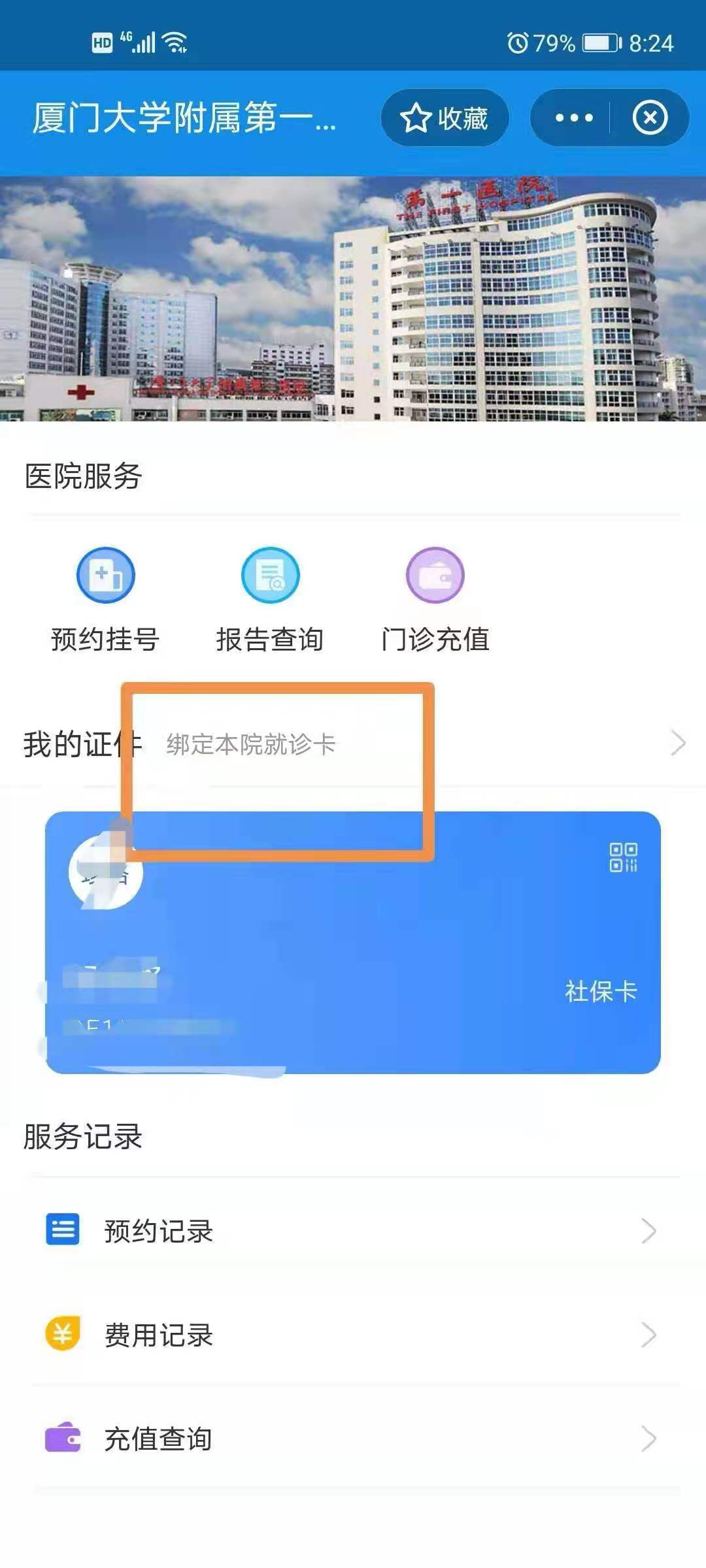This screenshot has width=706, height=1568.
Task: Open 预约记录 appointment records
Action: pyautogui.click(x=353, y=1232)
